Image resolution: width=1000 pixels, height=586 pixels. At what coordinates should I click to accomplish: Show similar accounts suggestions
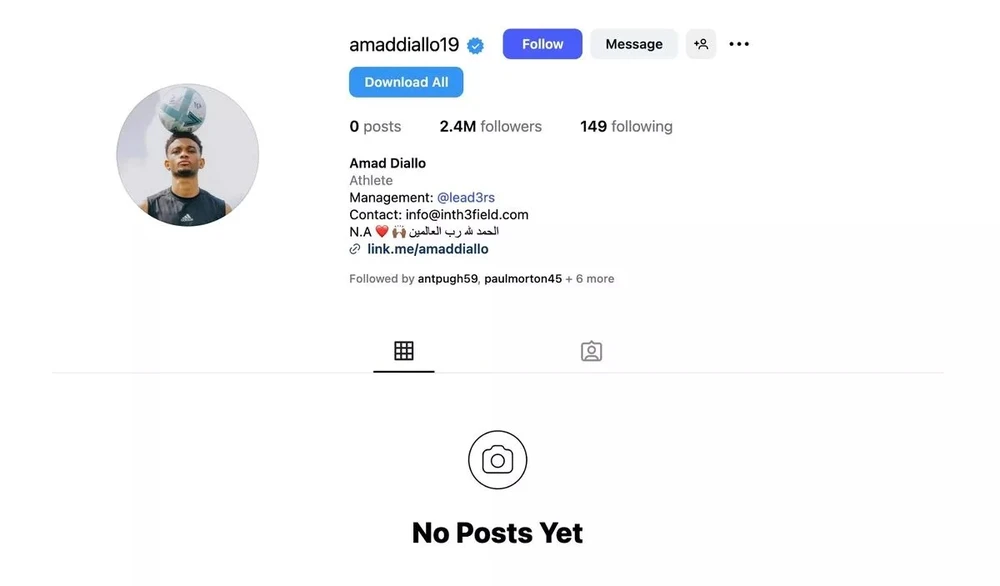[x=701, y=44]
